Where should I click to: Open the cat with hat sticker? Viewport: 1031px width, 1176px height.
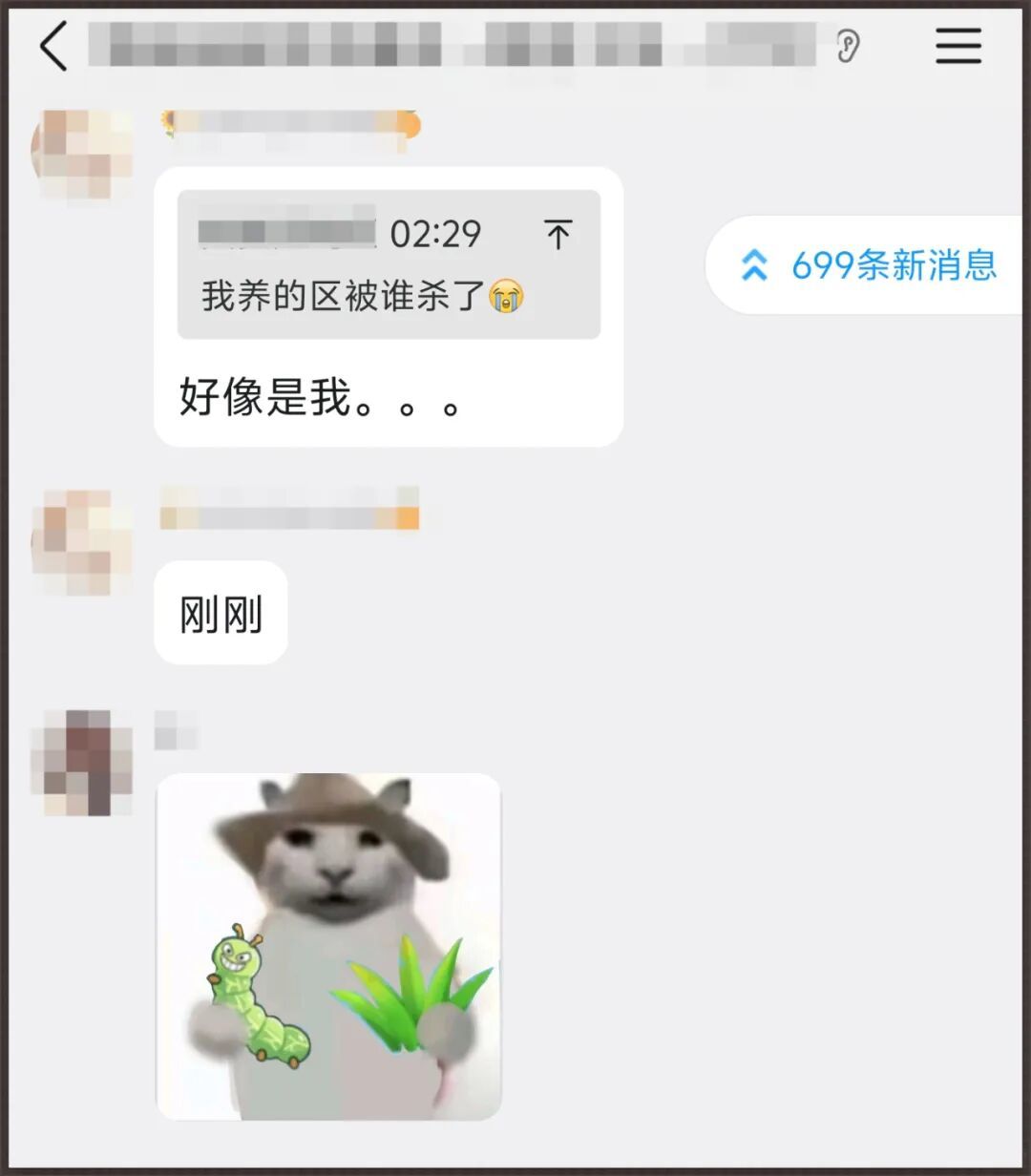pos(328,945)
